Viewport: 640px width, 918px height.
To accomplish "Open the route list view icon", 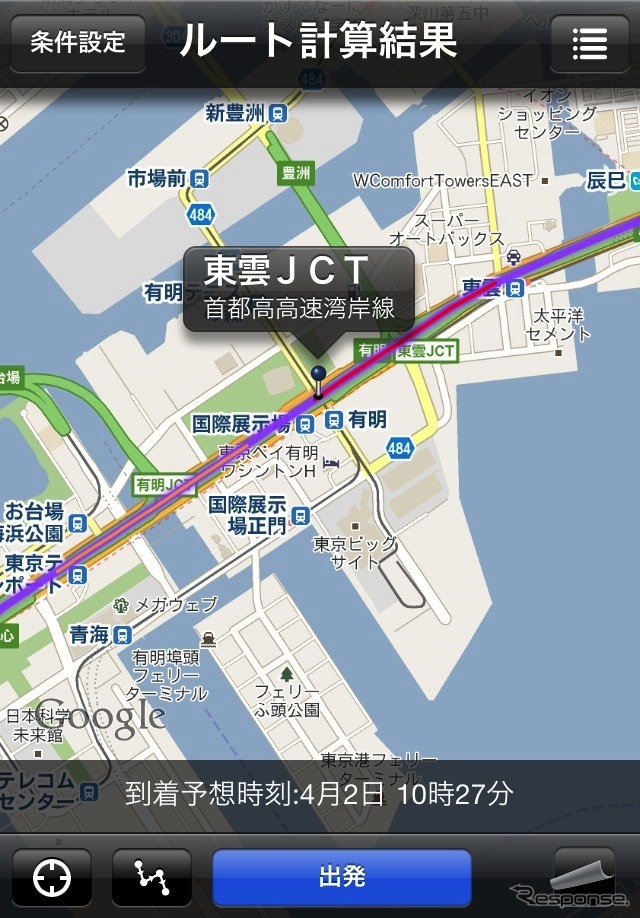I will point(589,44).
